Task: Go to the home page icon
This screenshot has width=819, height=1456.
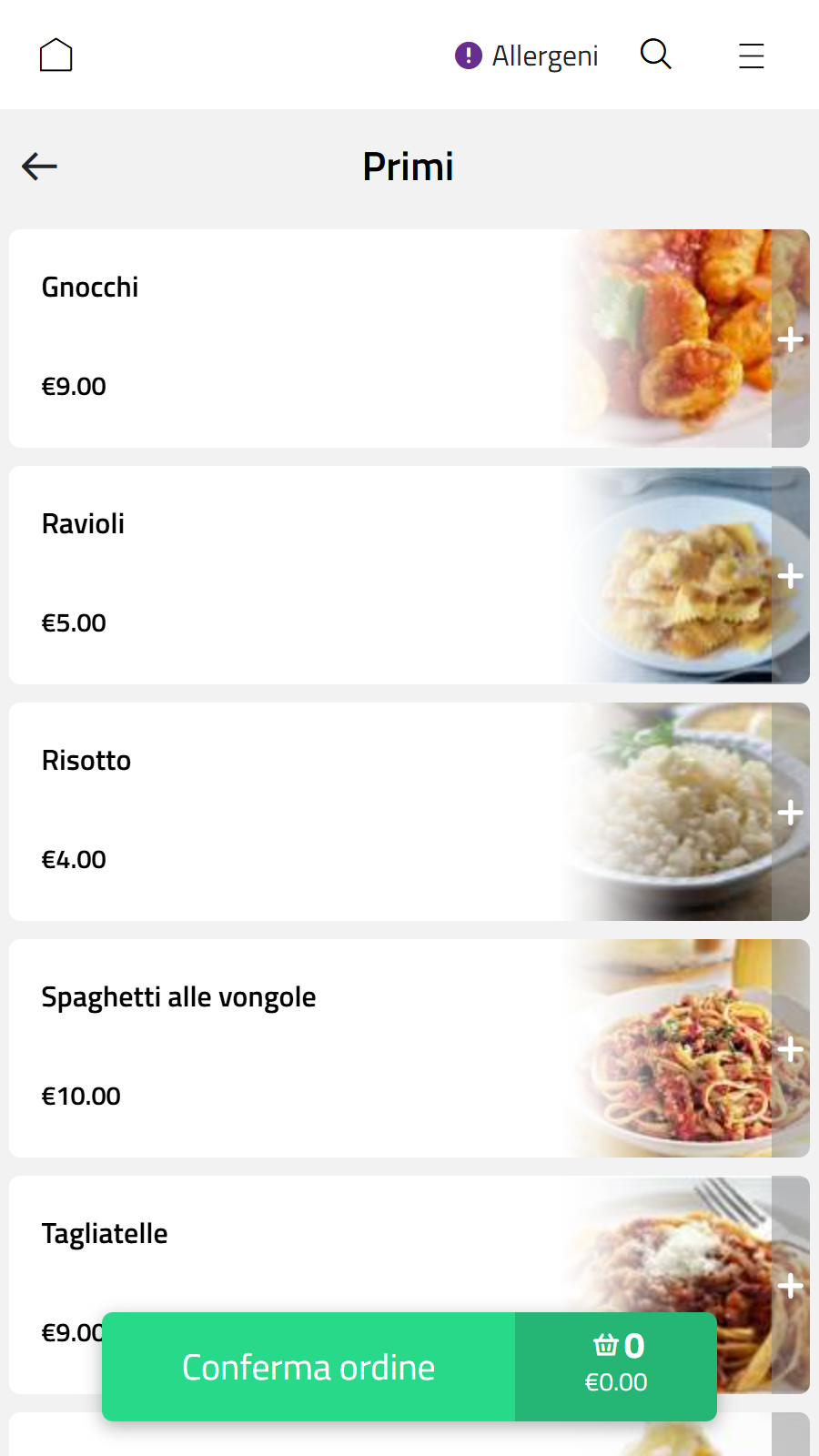Action: coord(56,56)
